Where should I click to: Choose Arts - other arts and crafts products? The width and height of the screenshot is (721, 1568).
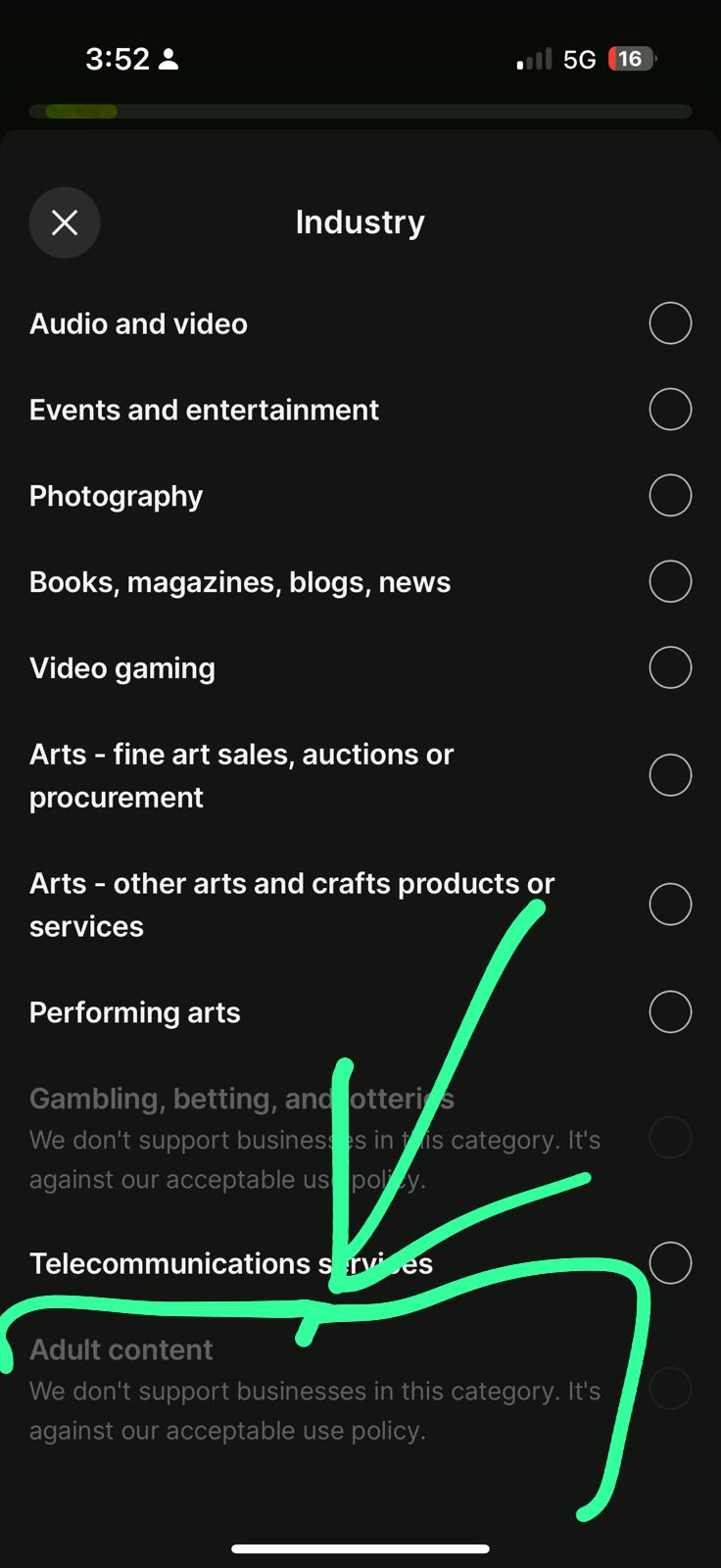(x=360, y=905)
